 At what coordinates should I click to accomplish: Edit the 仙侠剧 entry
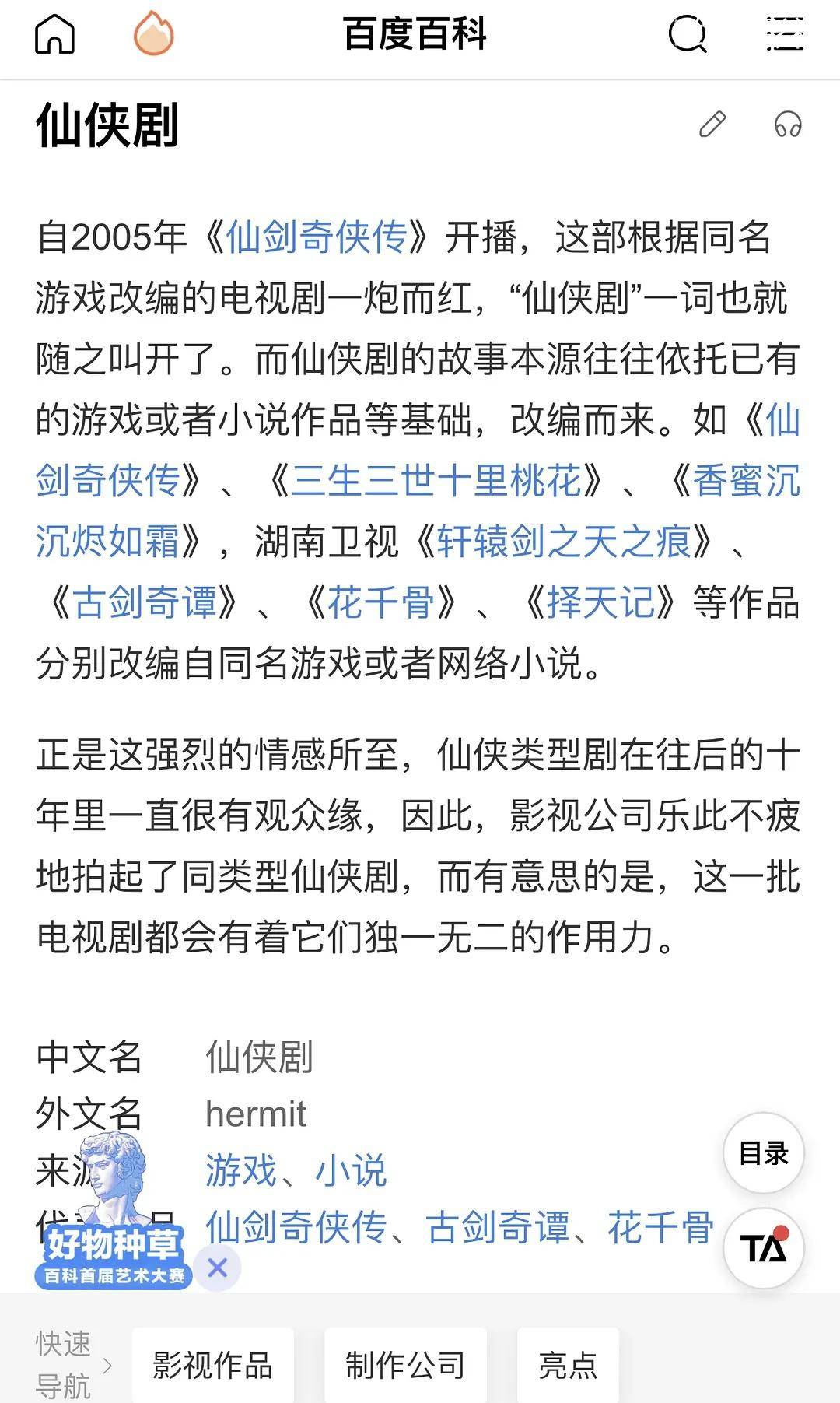(712, 125)
